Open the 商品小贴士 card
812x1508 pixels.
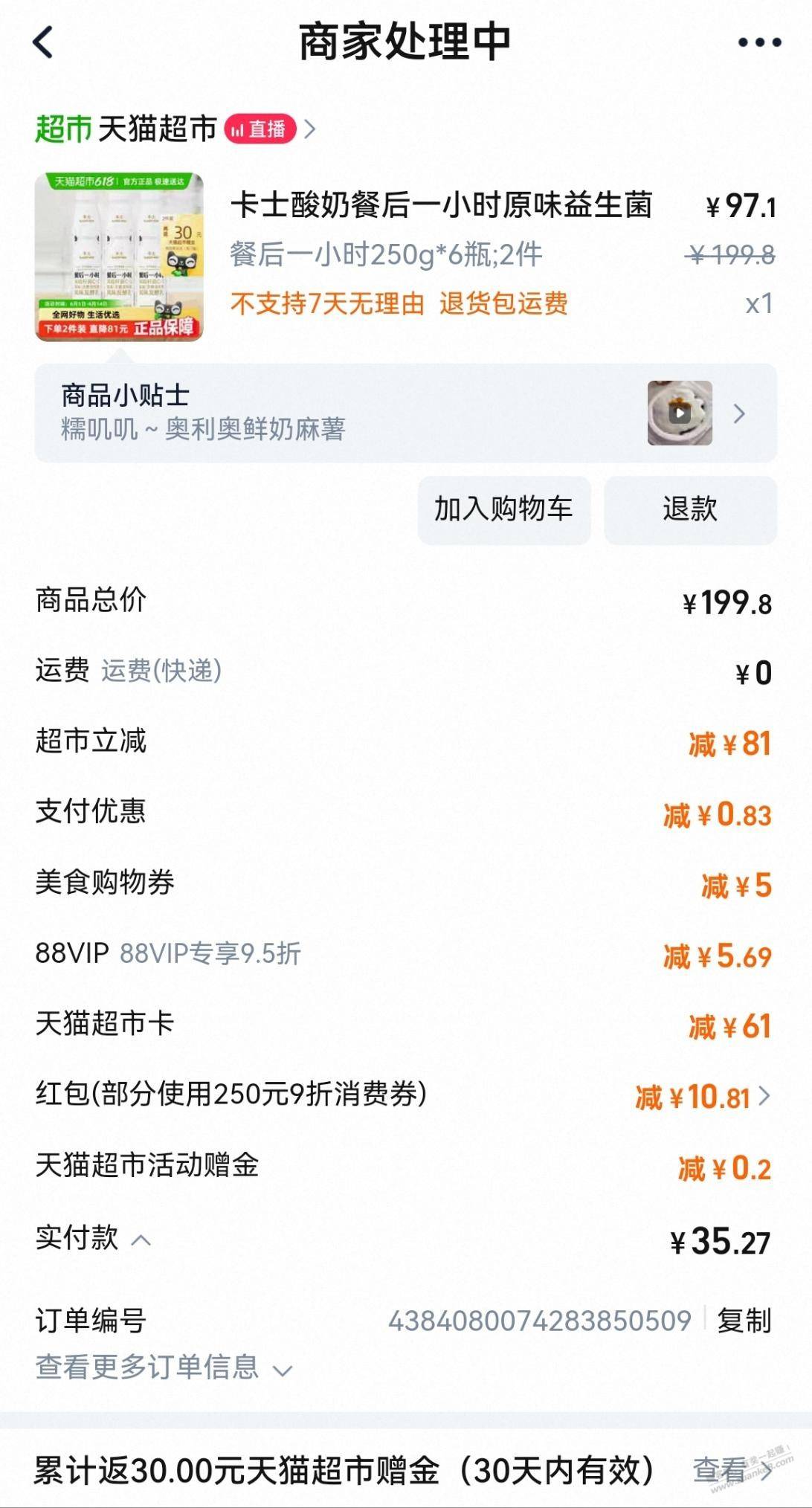point(405,413)
